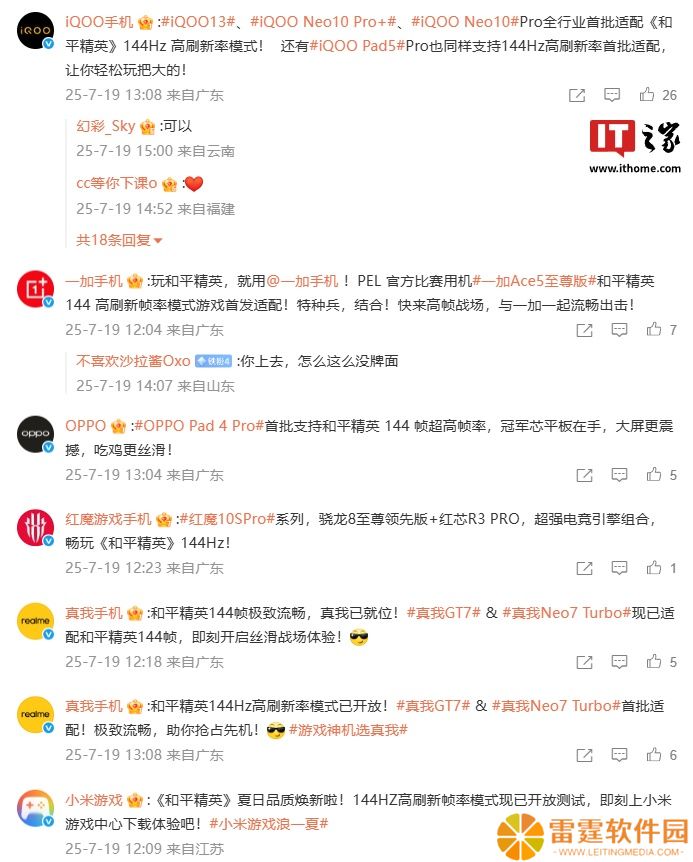Reply to the iQOO手机 comment
Viewport: 693px width, 862px height.
[x=612, y=95]
